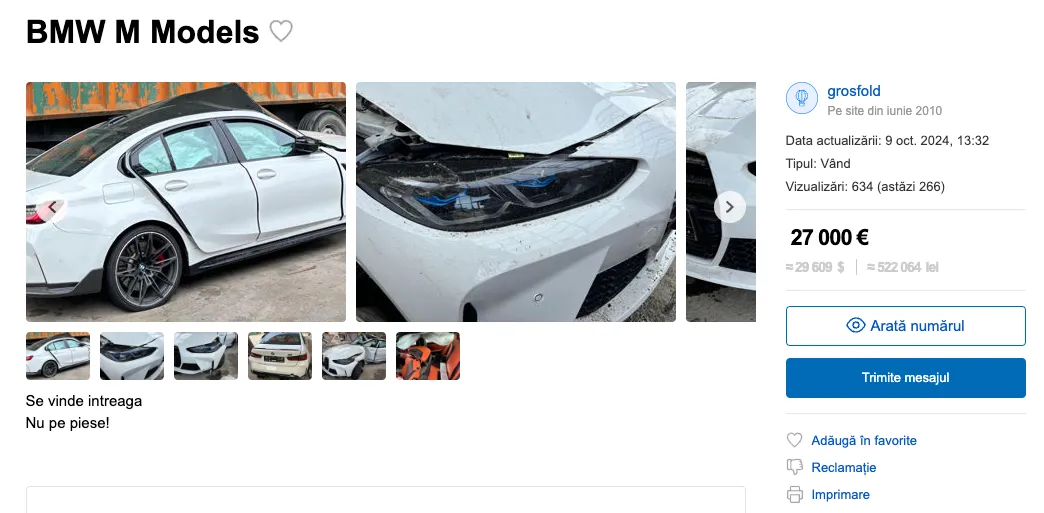Select the fifth thumbnail showing the front damage
Viewport: 1044px width, 513px height.
pyautogui.click(x=354, y=356)
